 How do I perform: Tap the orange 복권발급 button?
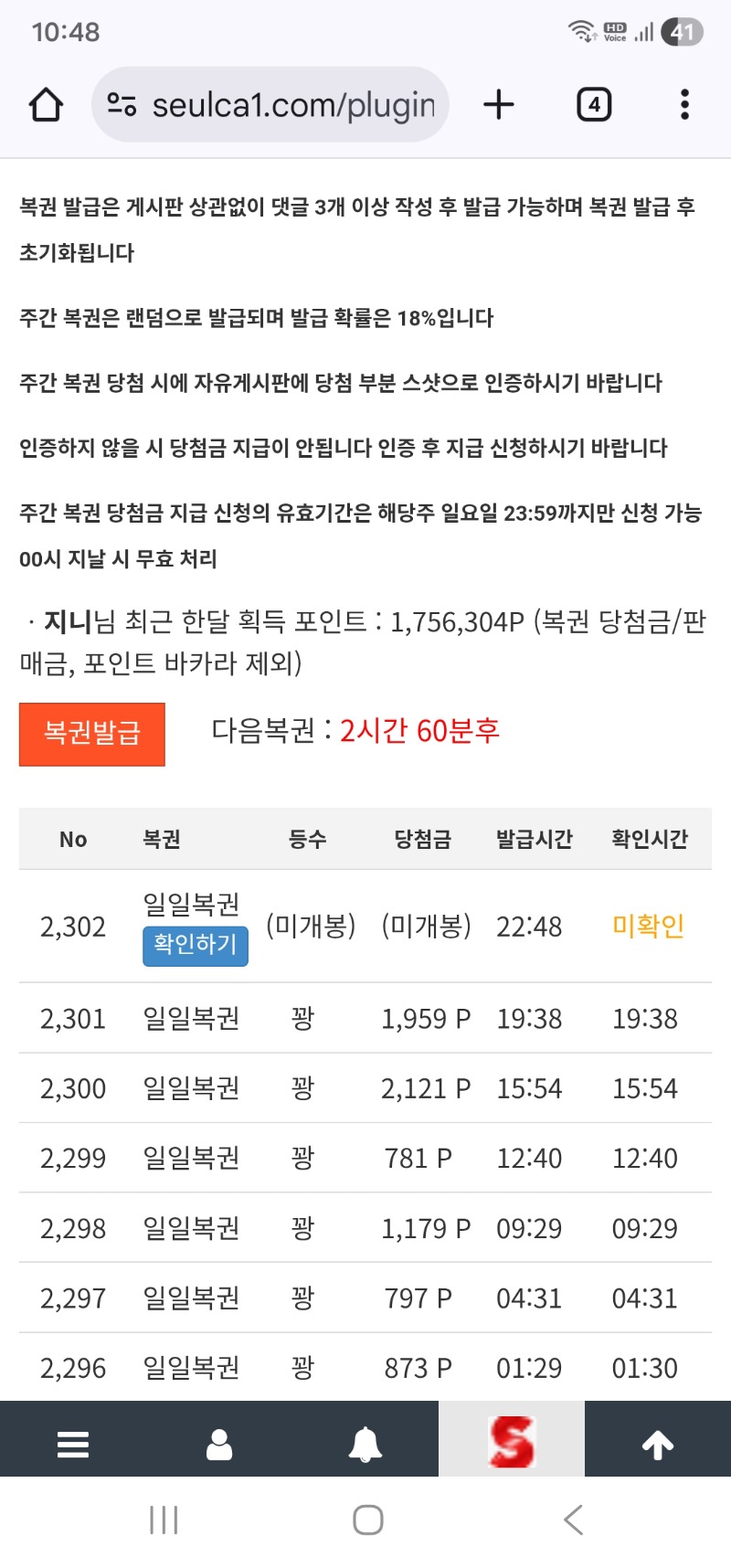pos(92,734)
